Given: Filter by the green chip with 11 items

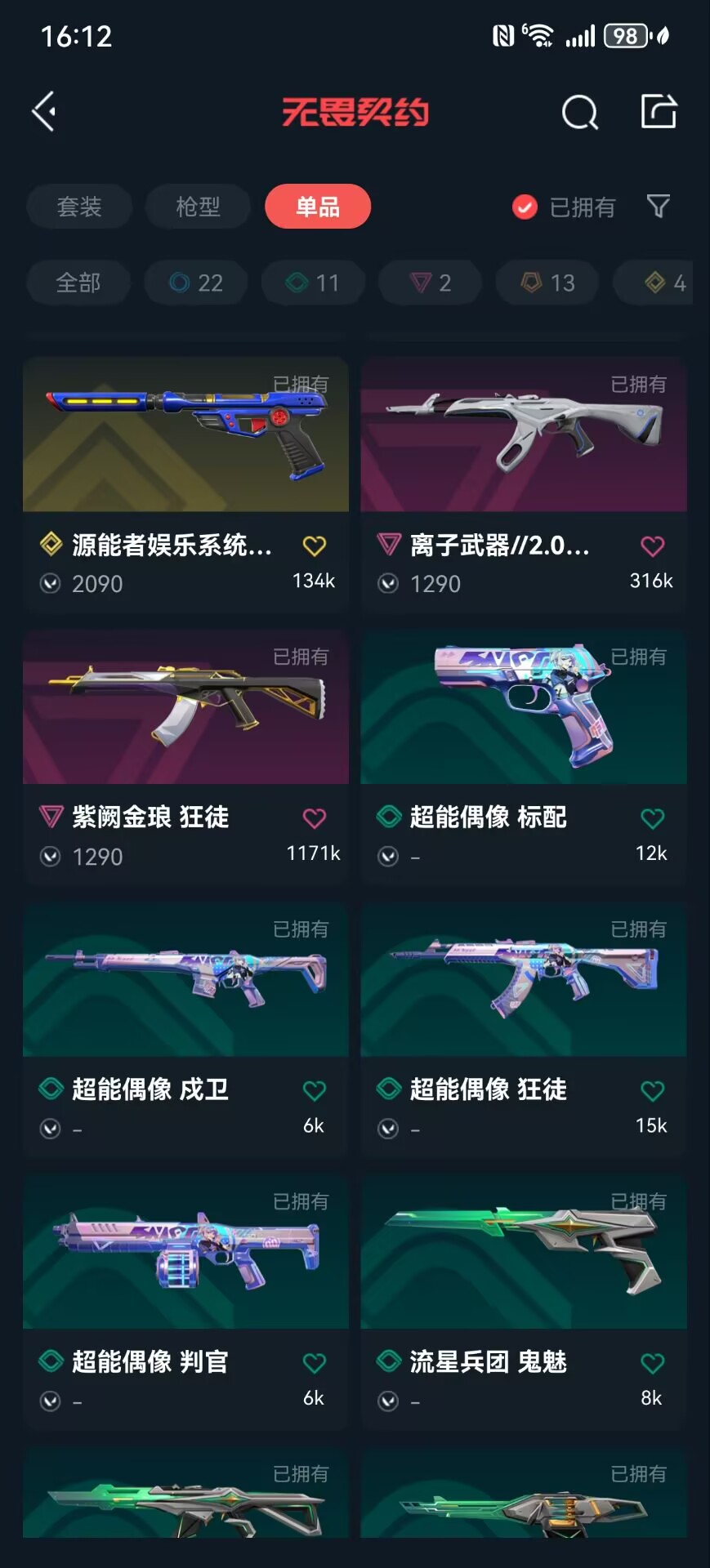Looking at the screenshot, I should click(313, 283).
